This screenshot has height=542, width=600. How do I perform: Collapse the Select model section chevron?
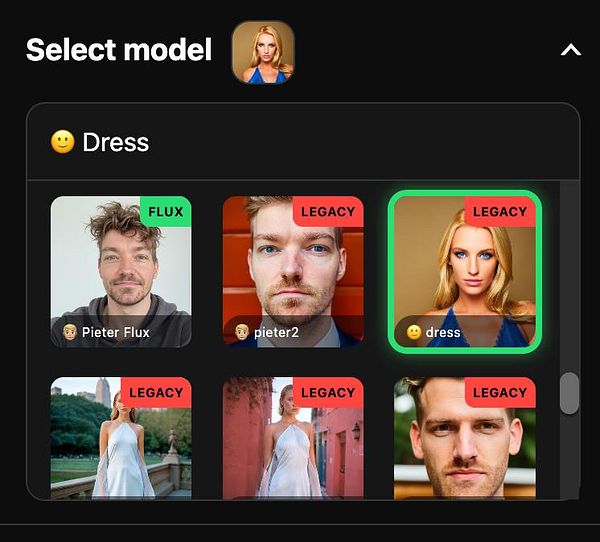(570, 50)
